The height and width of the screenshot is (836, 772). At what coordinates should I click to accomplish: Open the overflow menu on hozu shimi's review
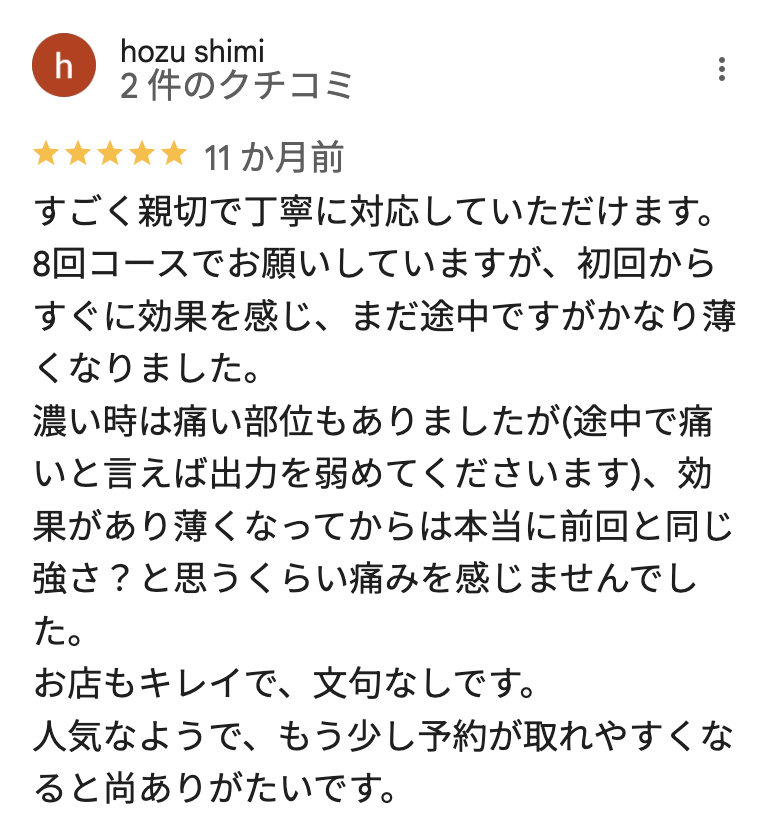pos(722,69)
